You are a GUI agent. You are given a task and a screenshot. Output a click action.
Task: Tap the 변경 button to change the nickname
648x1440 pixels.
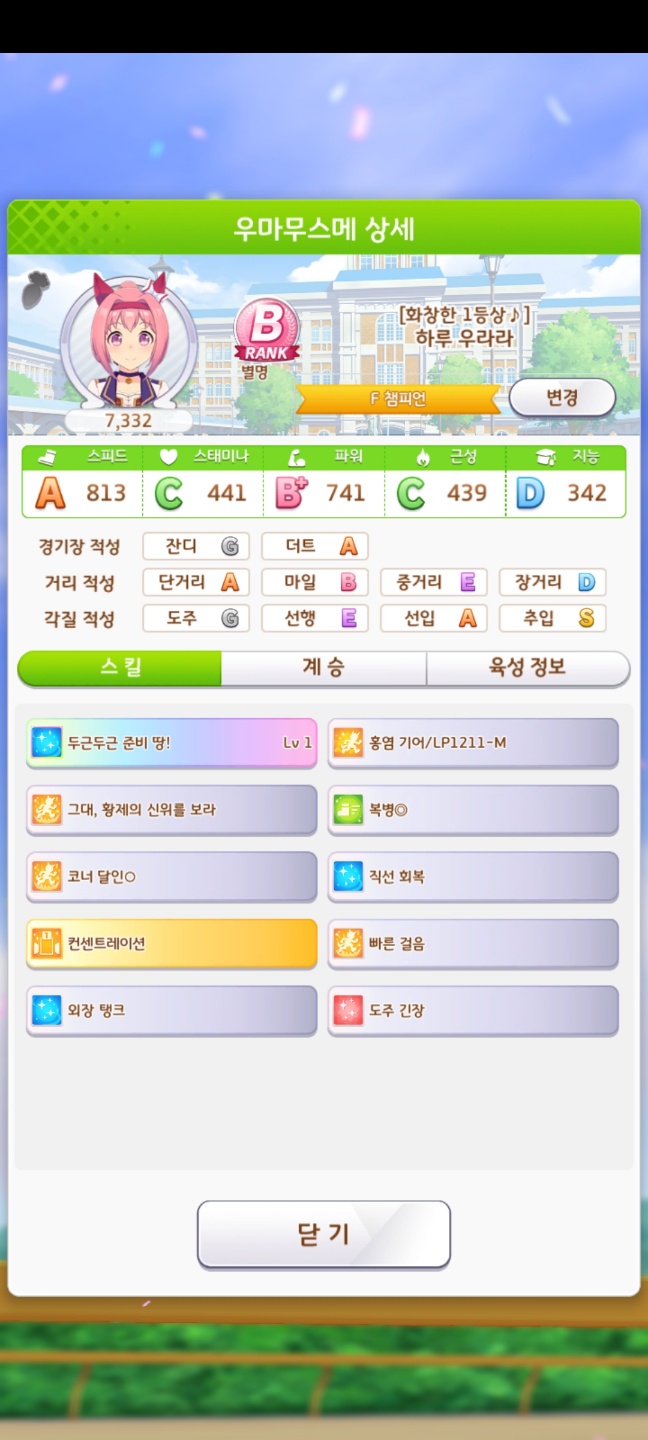pyautogui.click(x=561, y=397)
